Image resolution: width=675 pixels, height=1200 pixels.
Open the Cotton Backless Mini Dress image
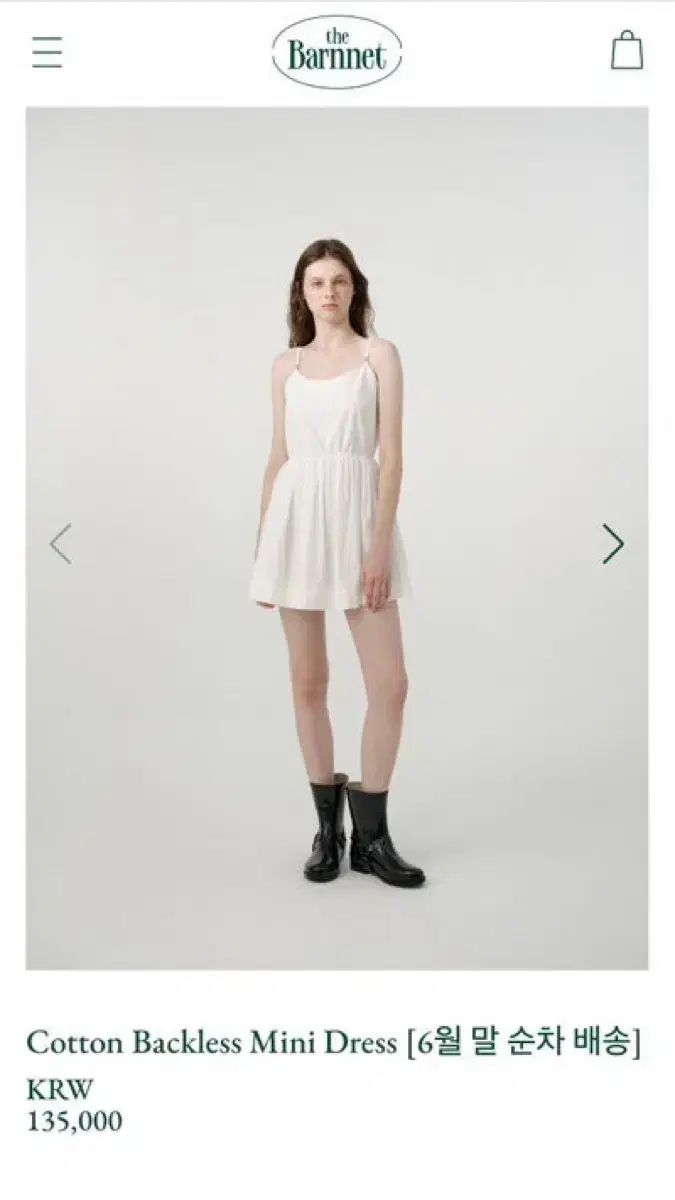[337, 538]
